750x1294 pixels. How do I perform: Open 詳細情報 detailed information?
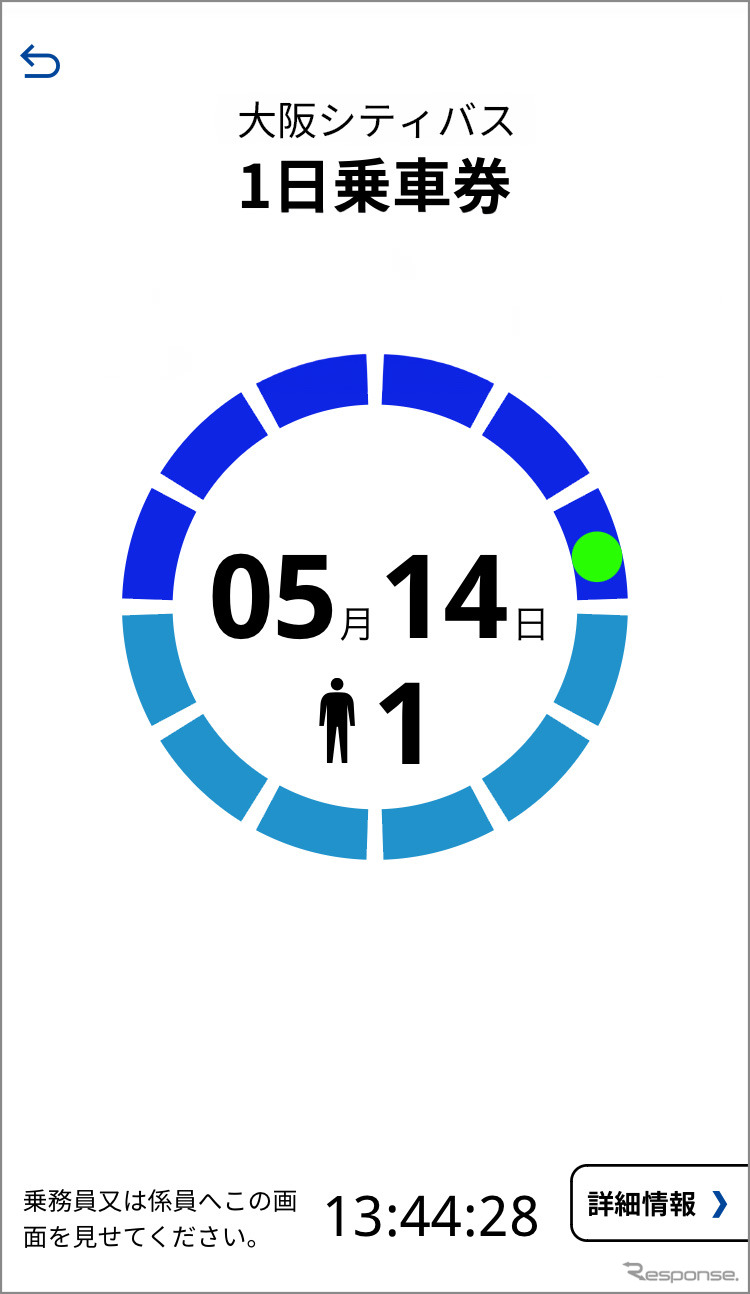pyautogui.click(x=658, y=1203)
